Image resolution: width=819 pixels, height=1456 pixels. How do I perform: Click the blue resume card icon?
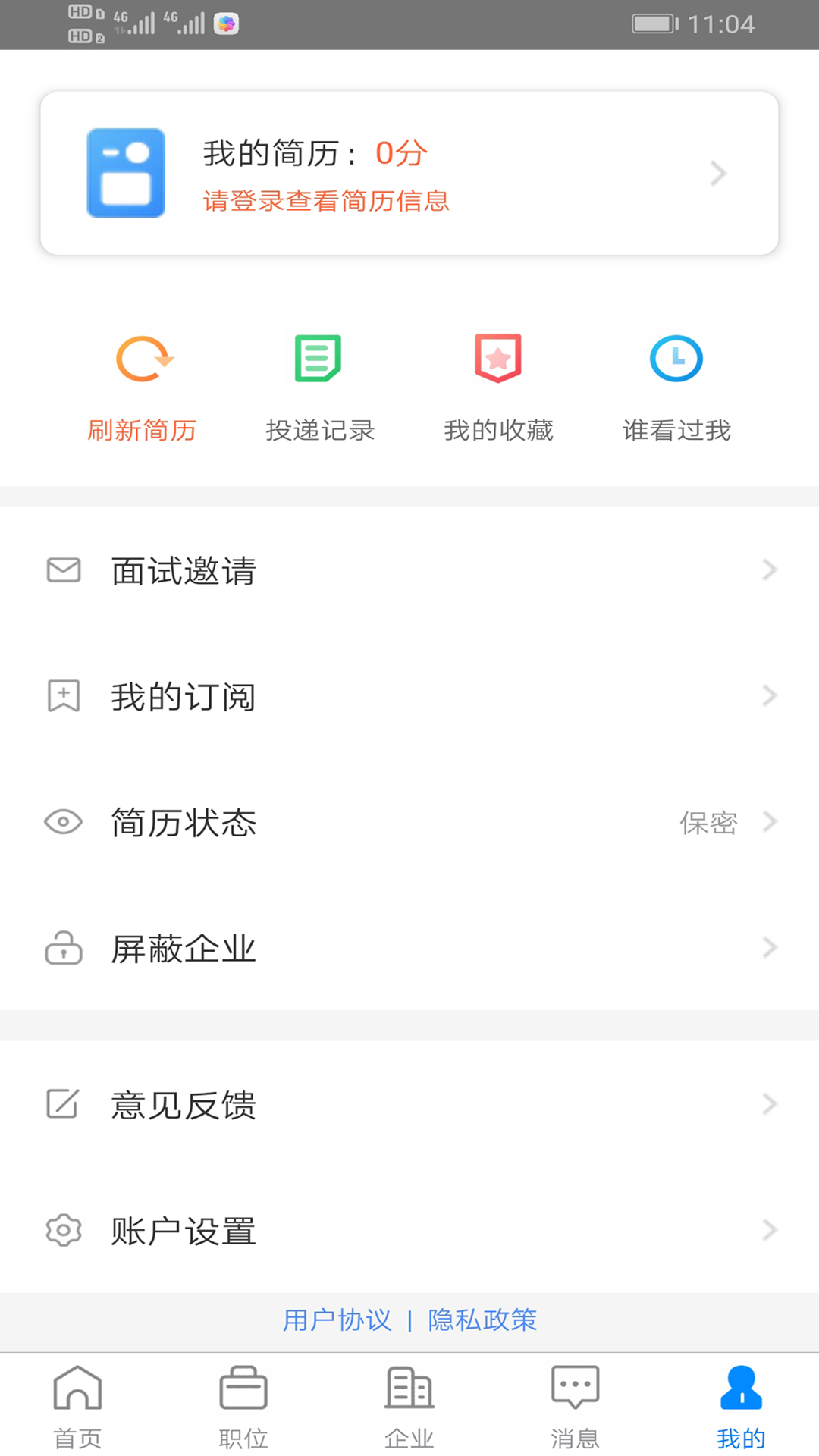click(x=125, y=173)
